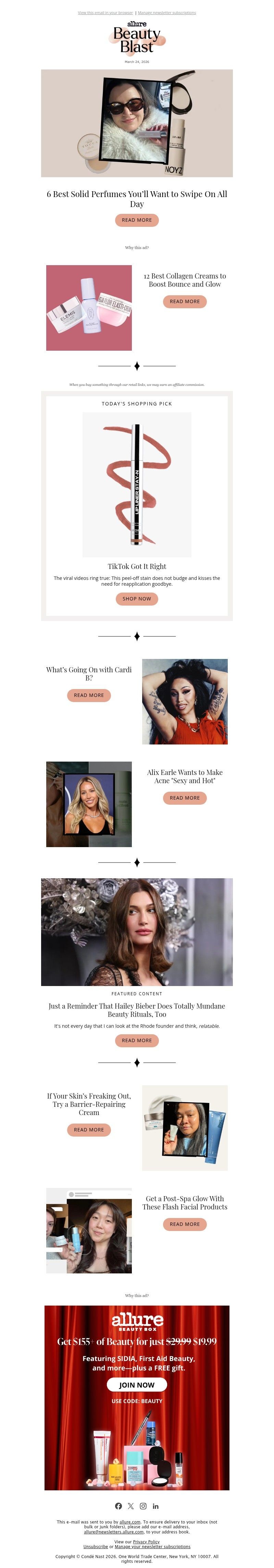Open 'Manage newsletter subscriptions' link at top
Image resolution: width=274 pixels, height=1568 pixels.
(x=167, y=12)
